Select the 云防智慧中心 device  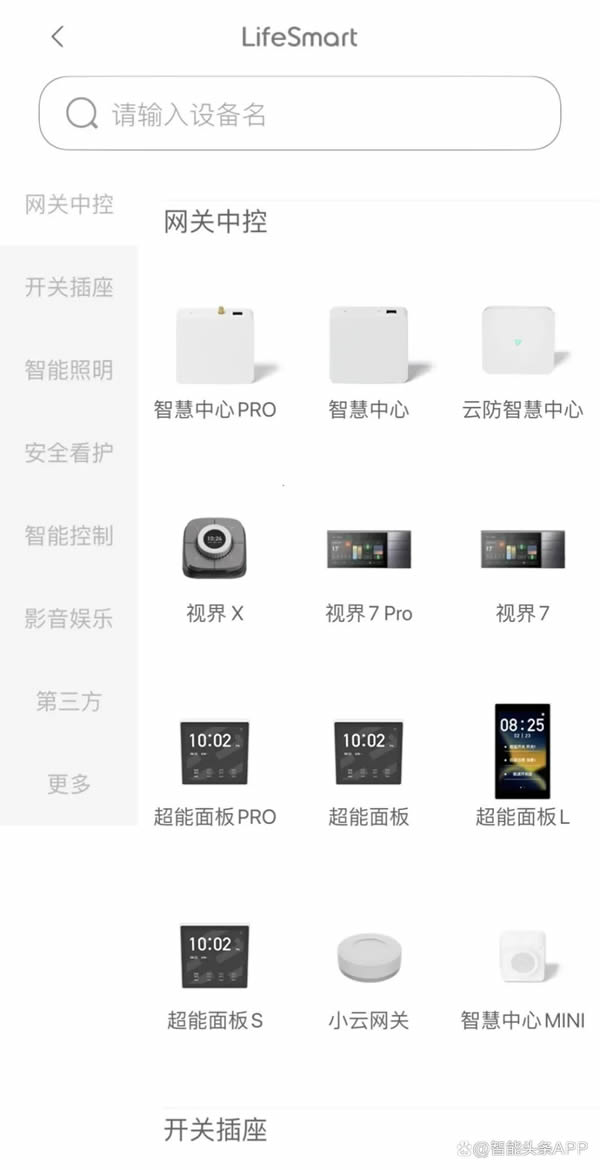point(522,360)
